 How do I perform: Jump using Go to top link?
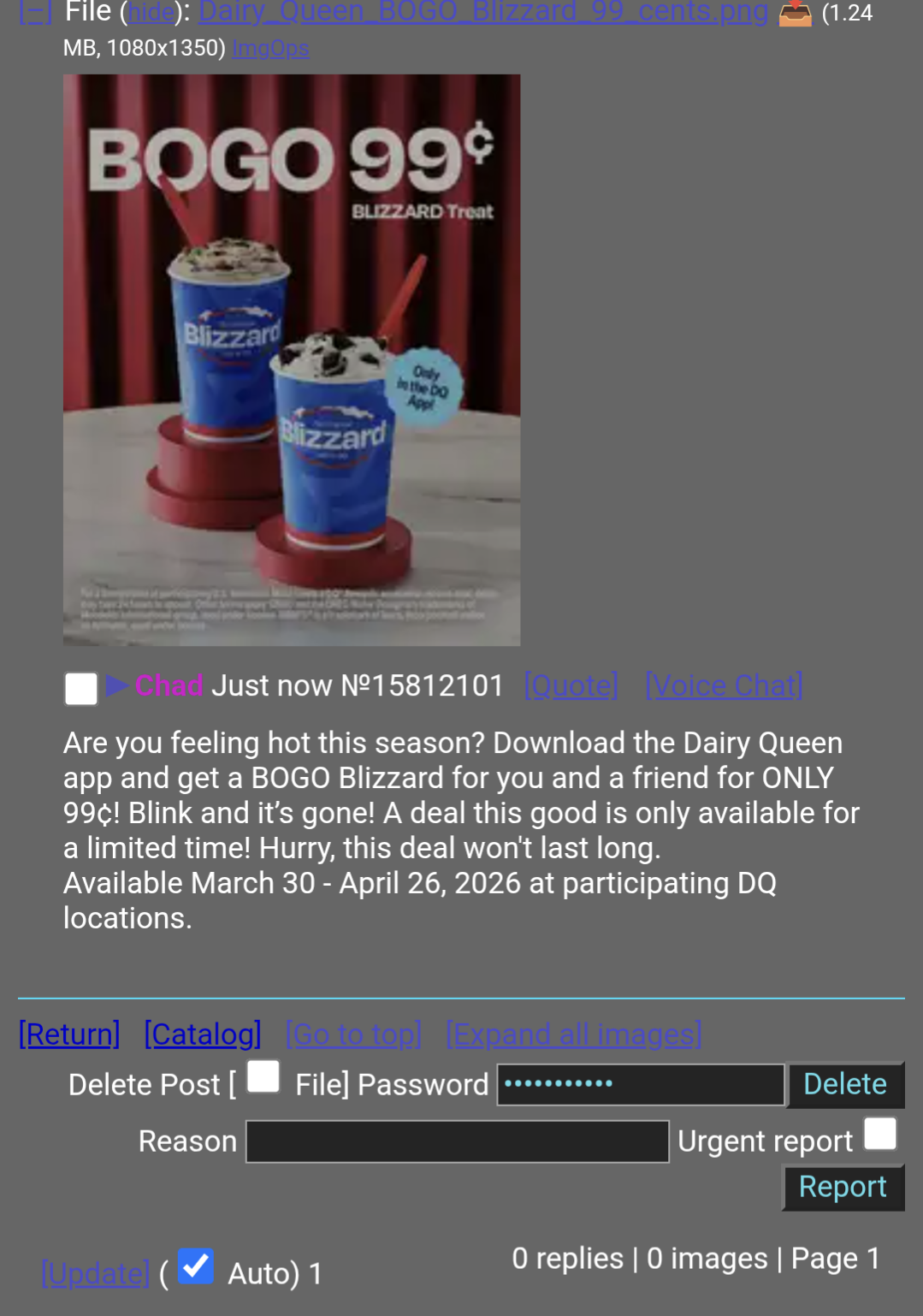pyautogui.click(x=353, y=1034)
